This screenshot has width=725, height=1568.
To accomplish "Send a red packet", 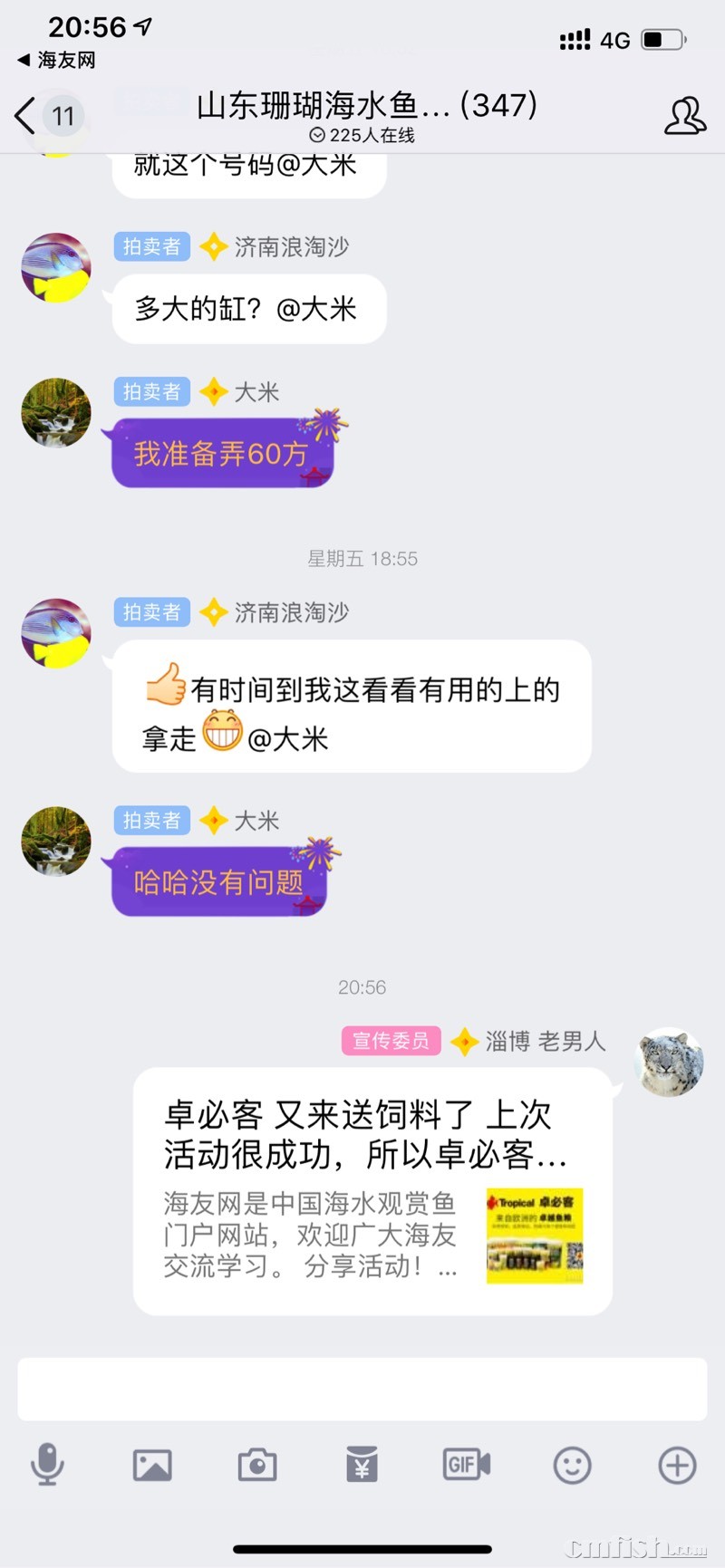I will (362, 1464).
